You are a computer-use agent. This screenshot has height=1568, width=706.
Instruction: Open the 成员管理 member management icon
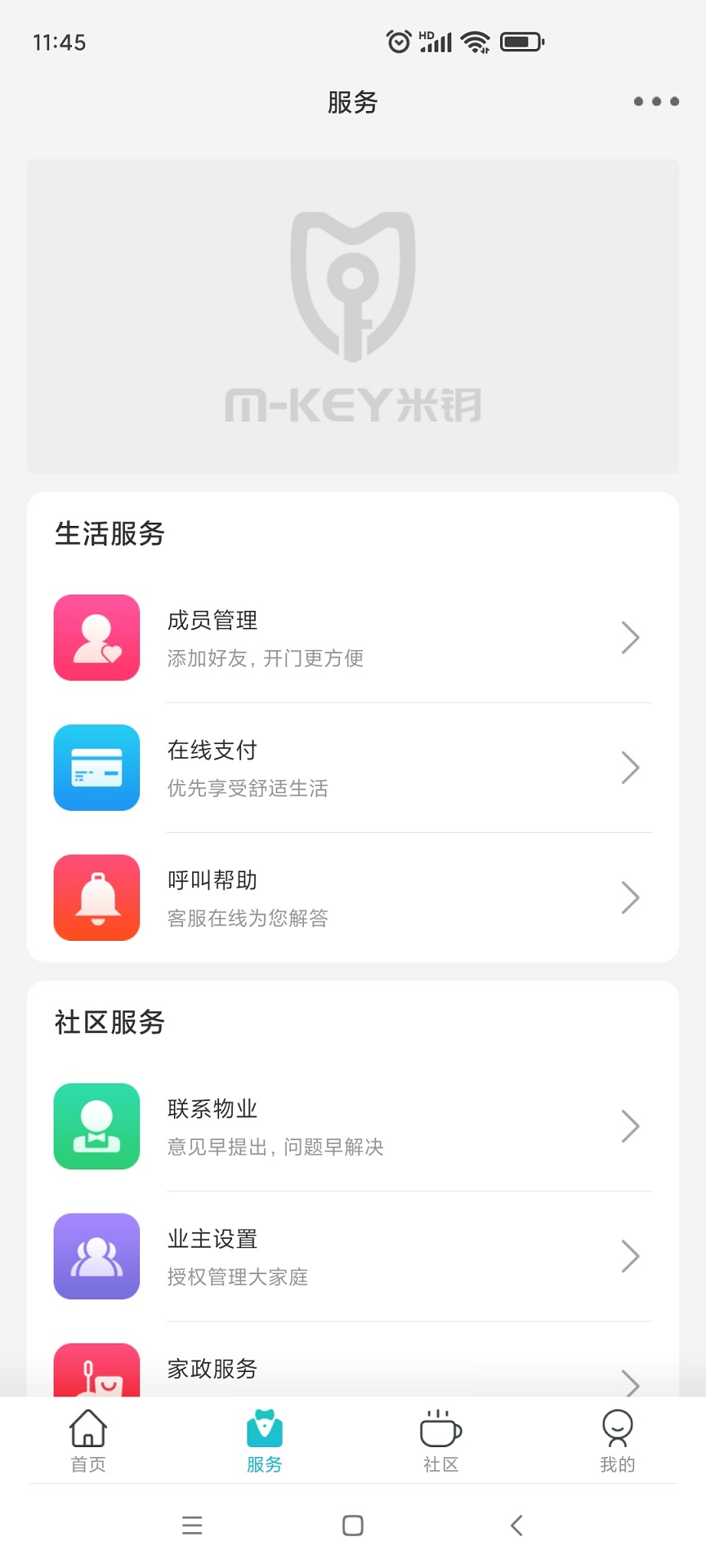(x=96, y=638)
